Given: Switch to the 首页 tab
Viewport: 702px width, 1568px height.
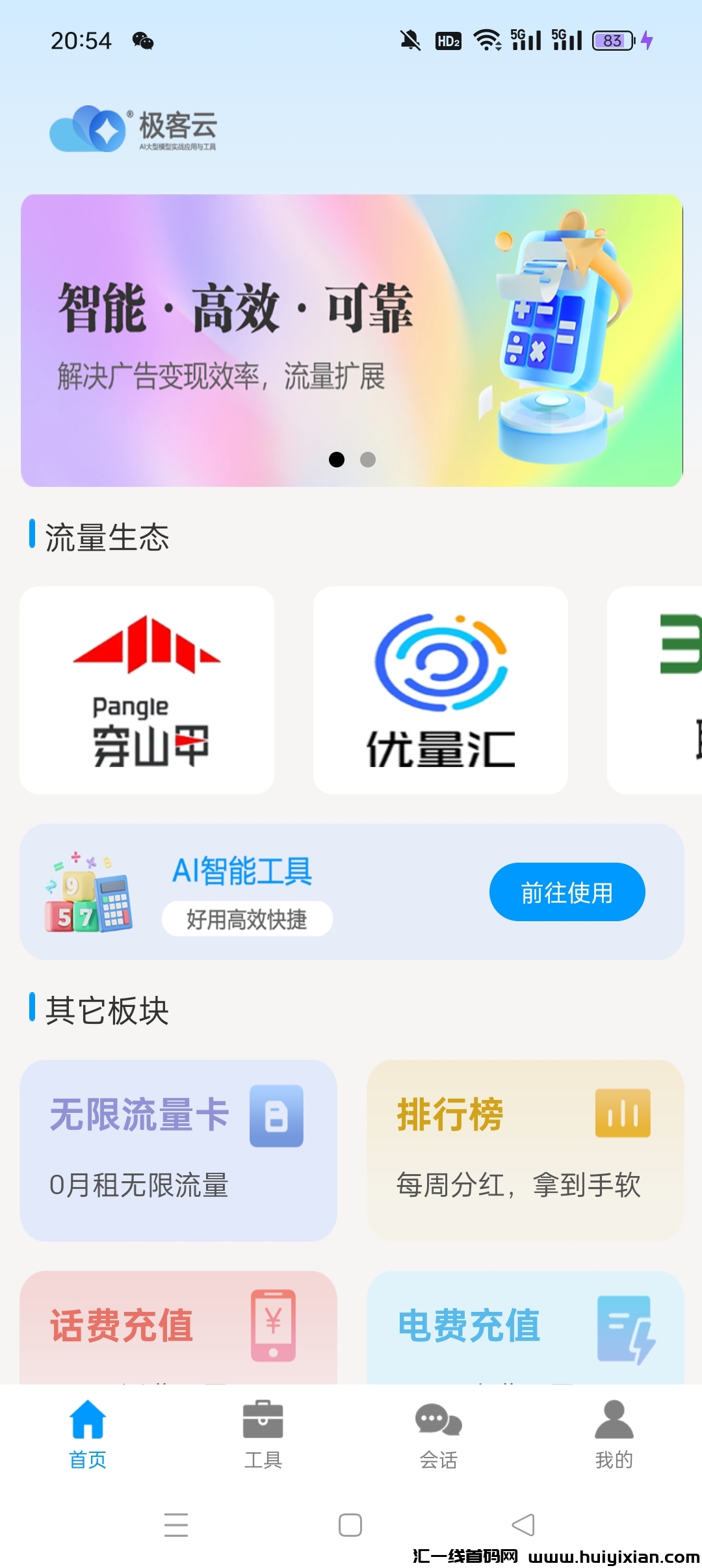Looking at the screenshot, I should point(88,1434).
